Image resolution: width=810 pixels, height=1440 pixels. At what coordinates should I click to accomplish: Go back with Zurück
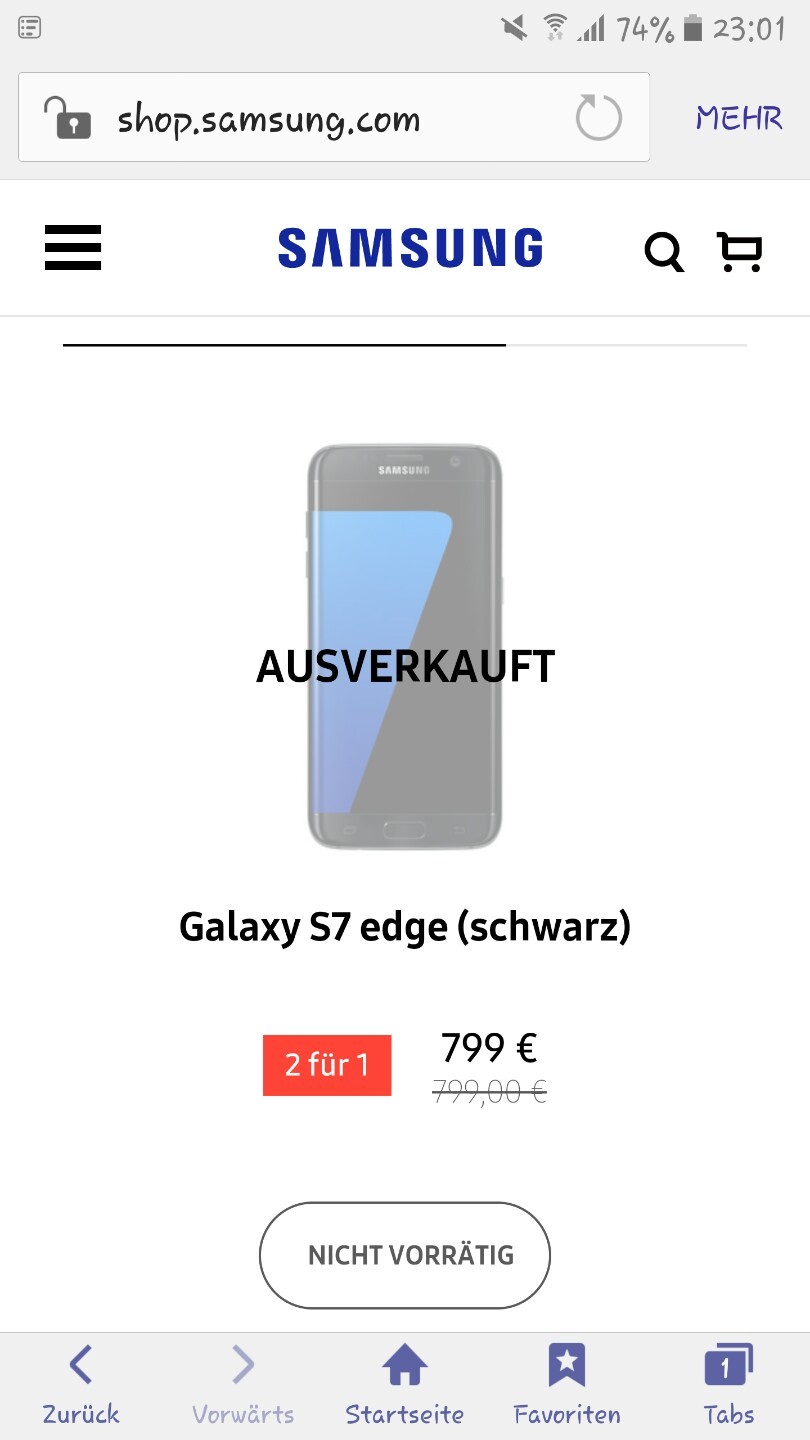[81, 1386]
